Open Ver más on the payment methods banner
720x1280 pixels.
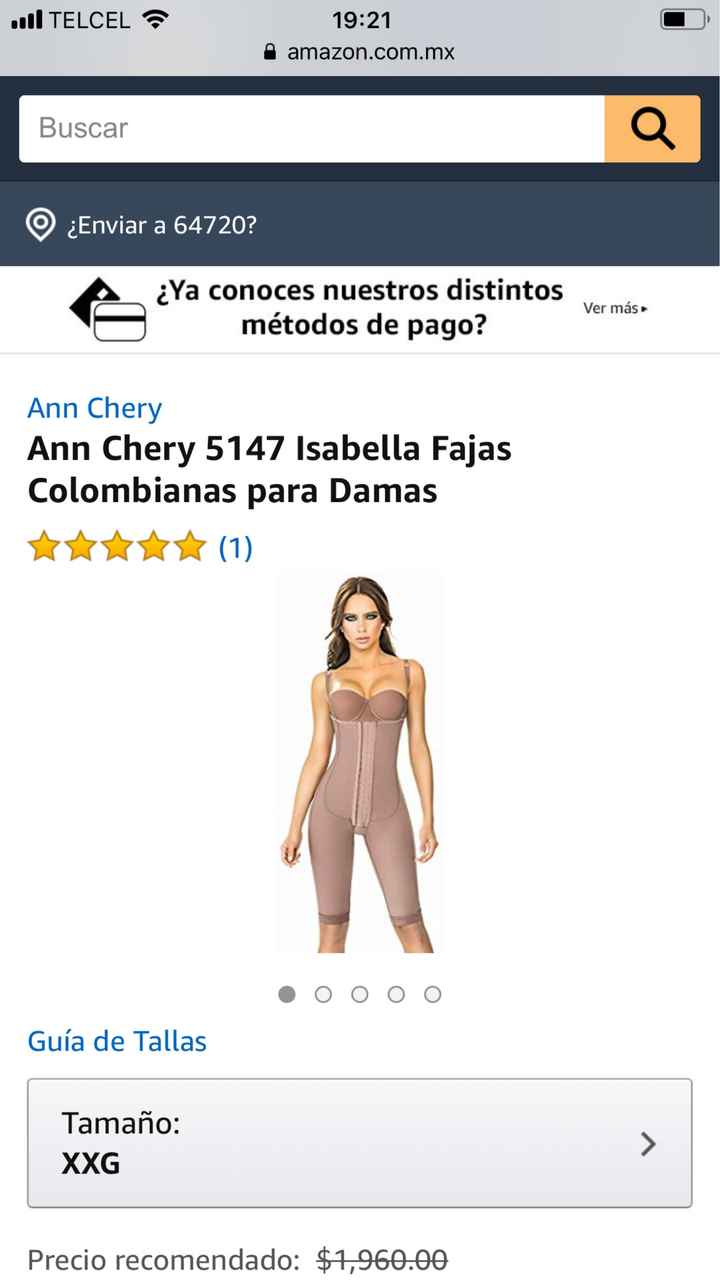click(x=612, y=309)
